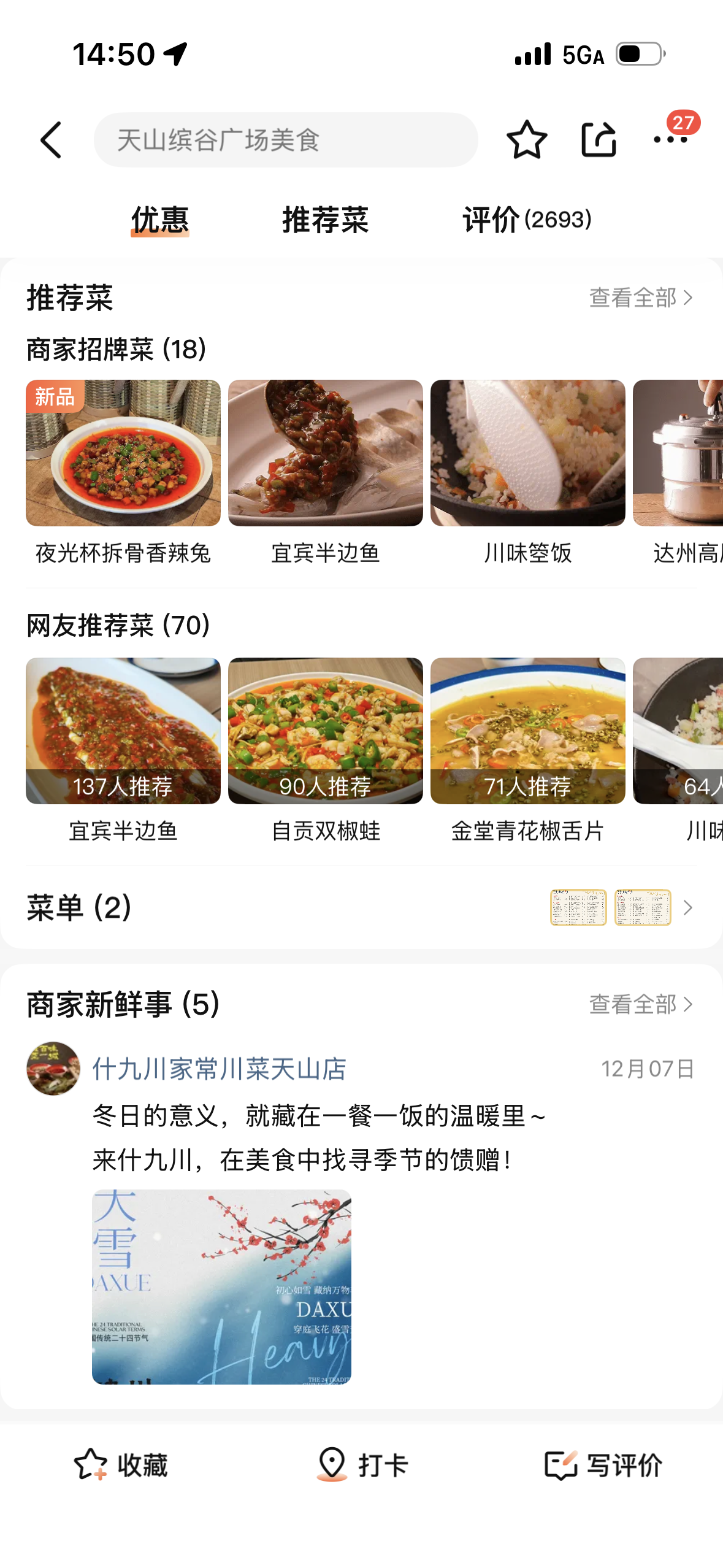
Task: Tap the 天山缤谷广场美食 search box
Action: pos(285,140)
